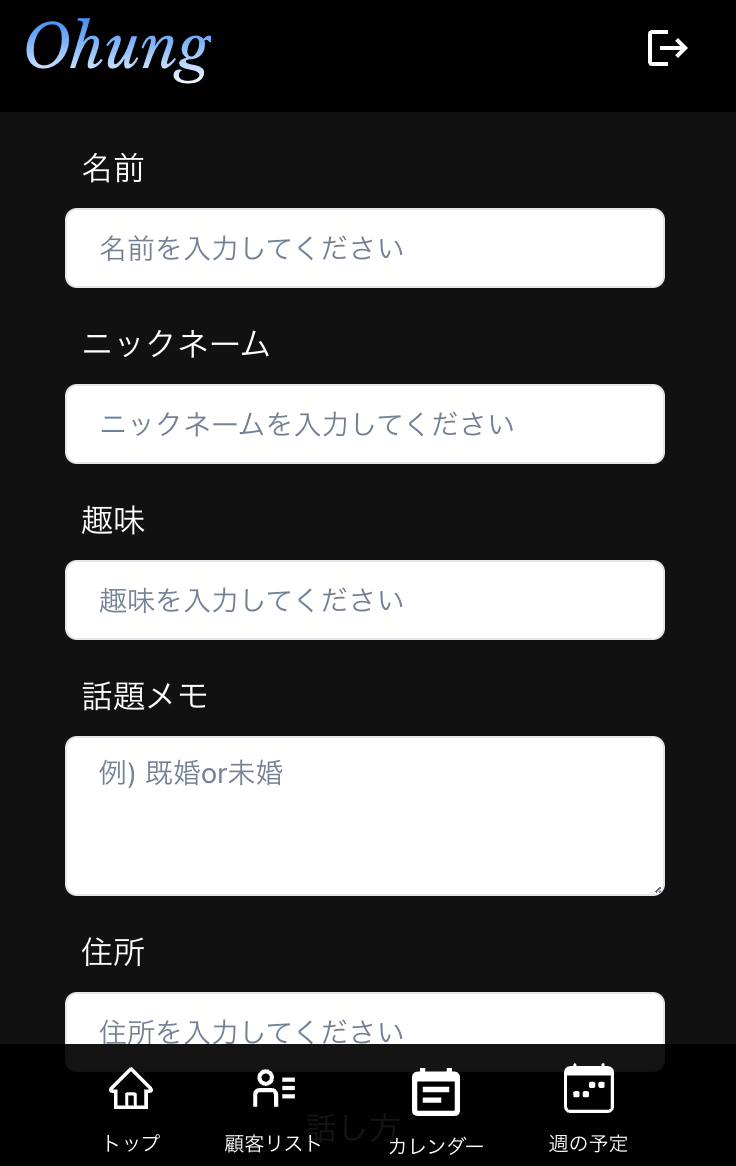
Task: Tap the 趣味 input field
Action: pos(365,600)
